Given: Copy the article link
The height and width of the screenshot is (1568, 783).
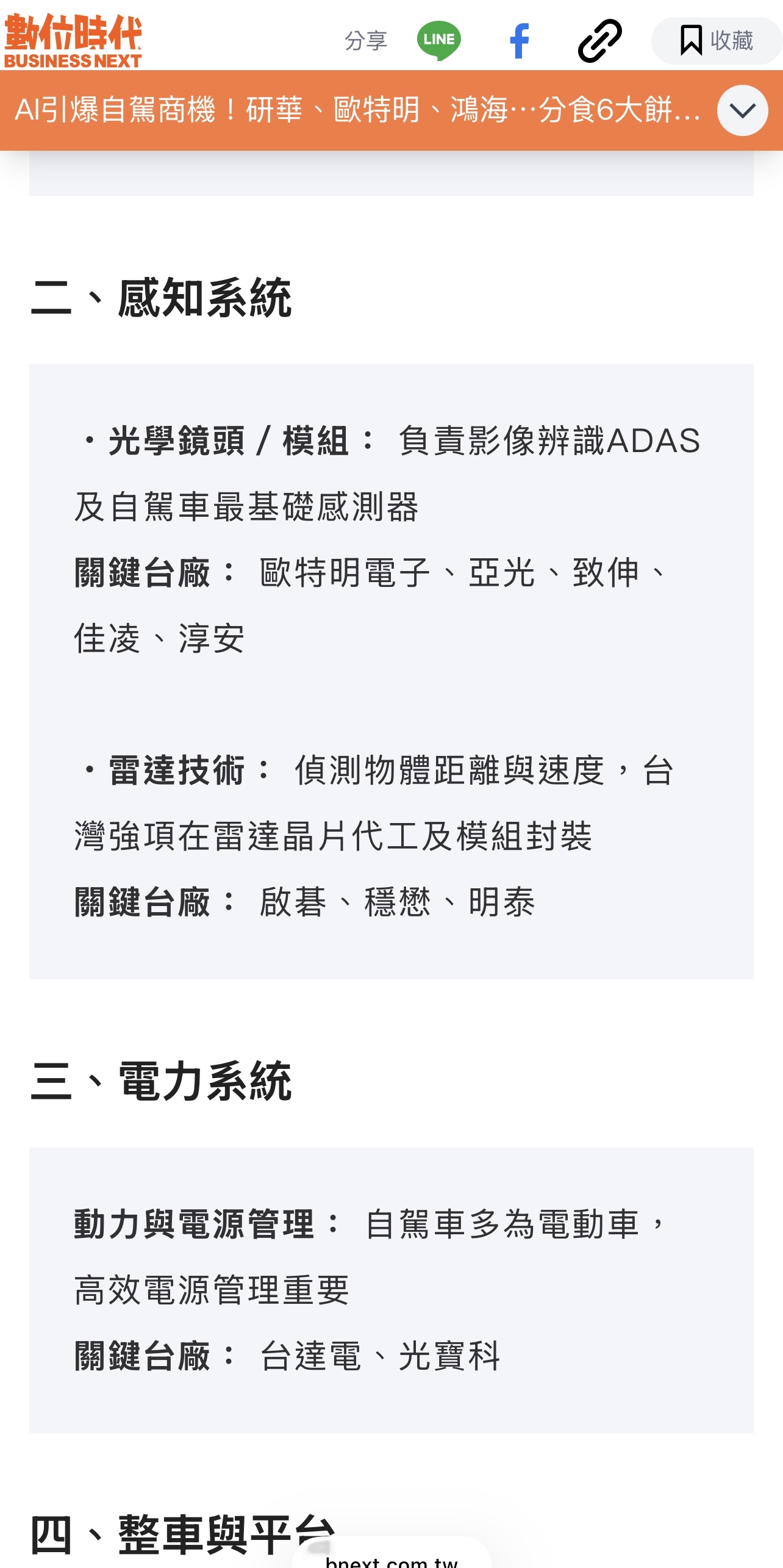Looking at the screenshot, I should pos(599,41).
